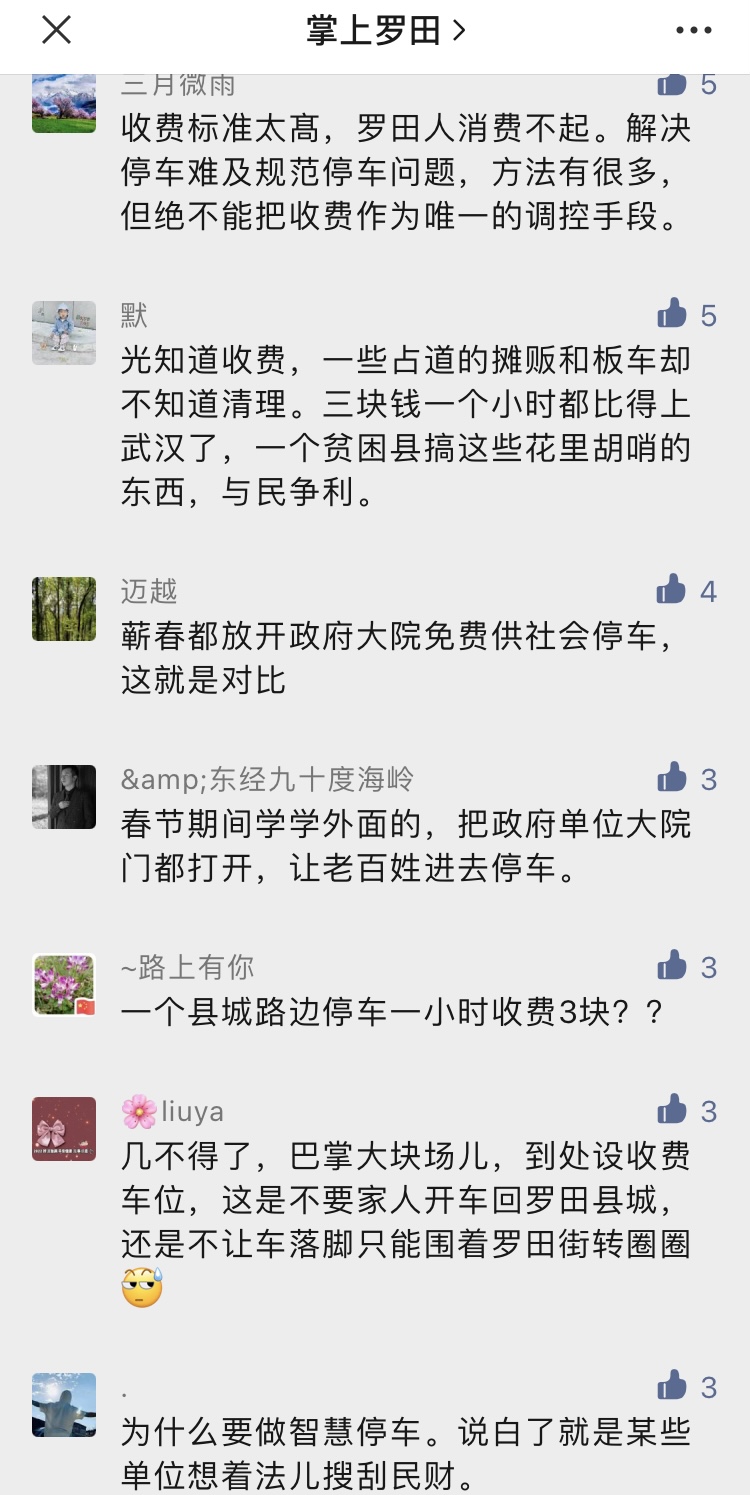Like 迈越's comment about 蕲春
This screenshot has width=750, height=1495.
(672, 590)
